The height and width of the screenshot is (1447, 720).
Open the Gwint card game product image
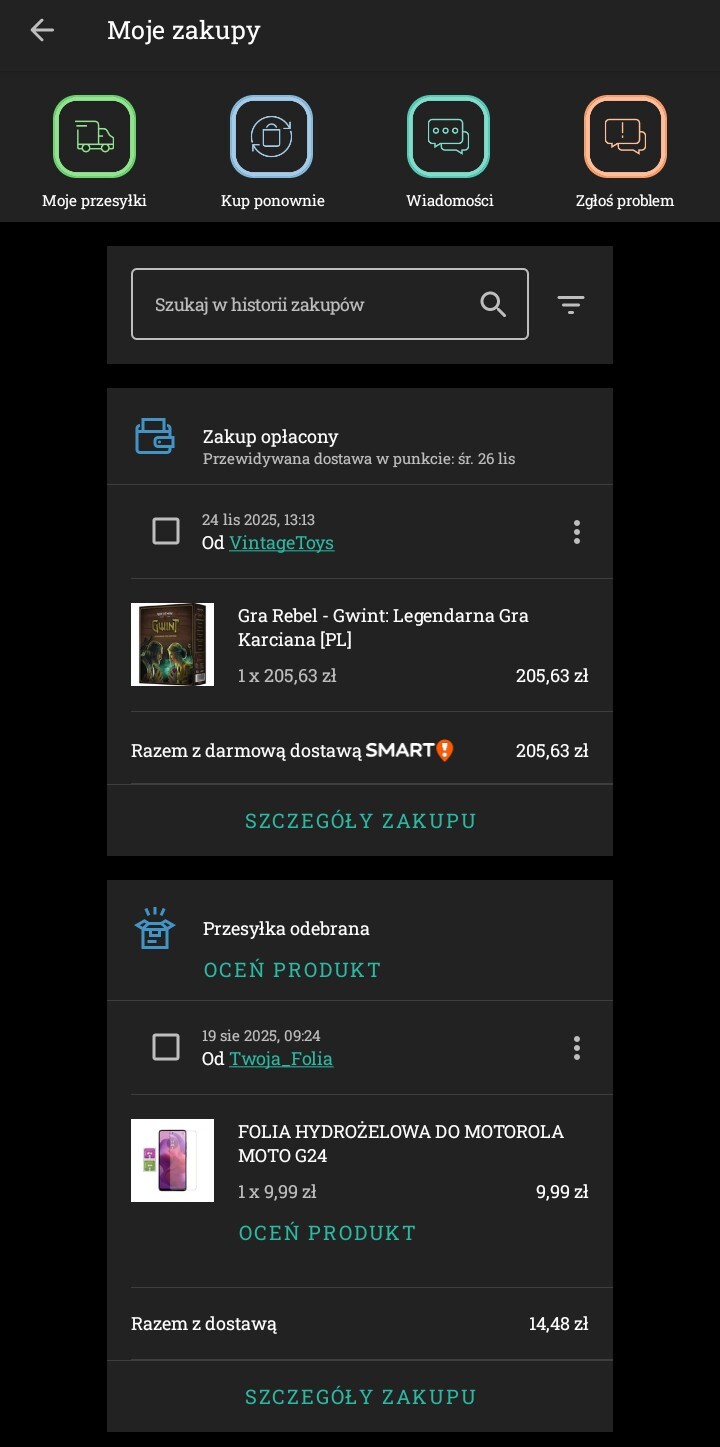172,644
